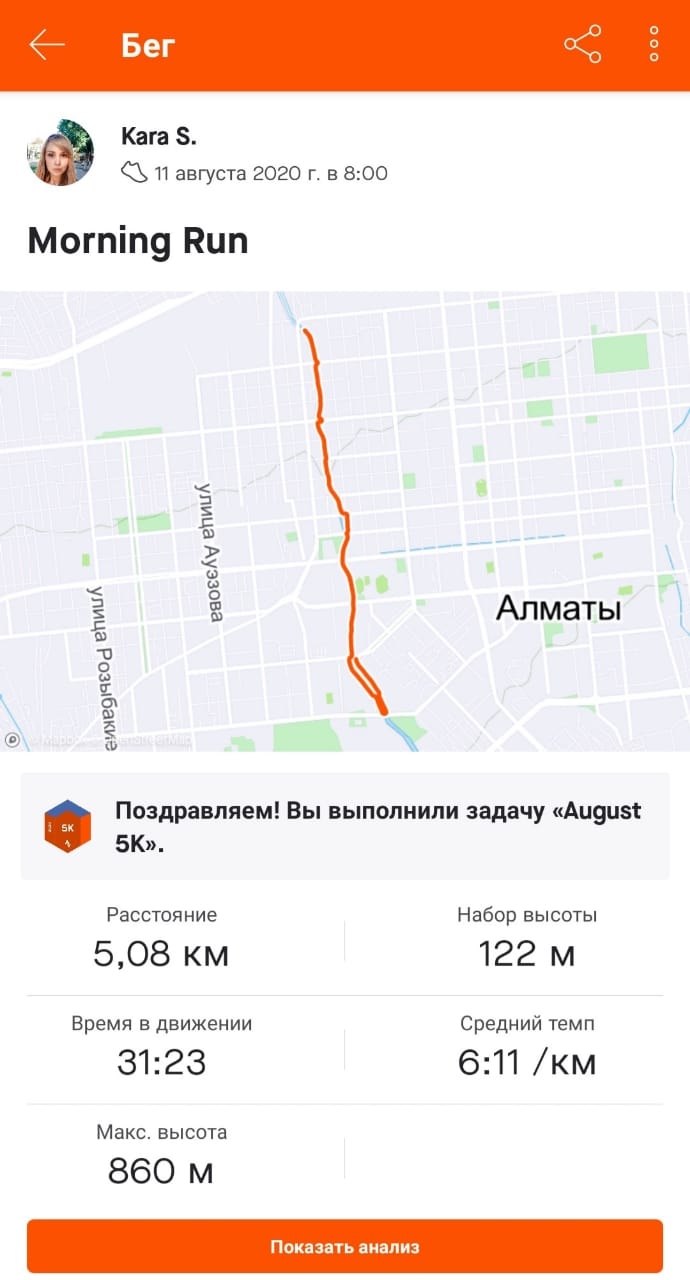Viewport: 690px width, 1280px height.
Task: Open the run route map
Action: click(345, 520)
